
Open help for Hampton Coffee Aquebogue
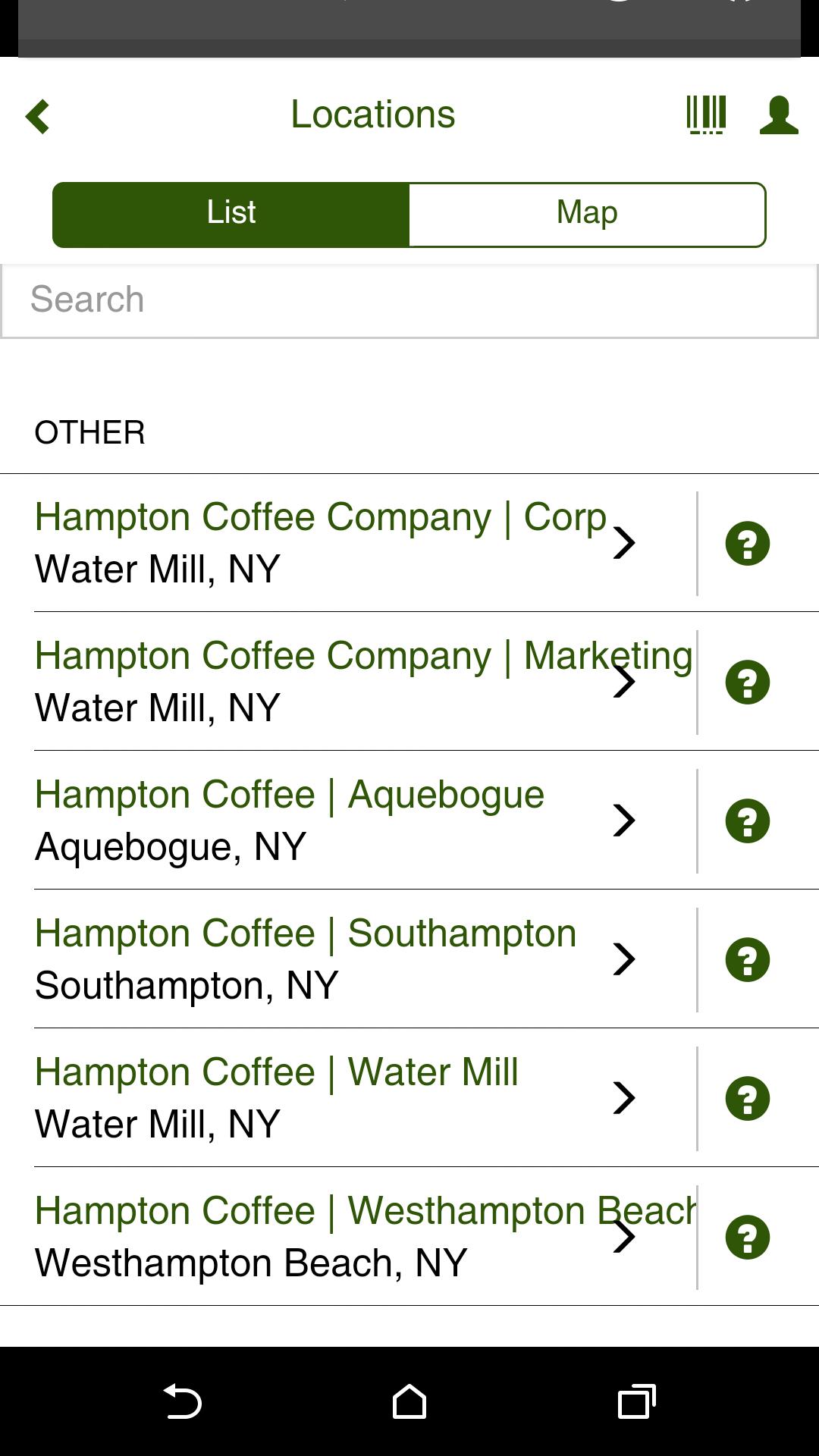(747, 820)
